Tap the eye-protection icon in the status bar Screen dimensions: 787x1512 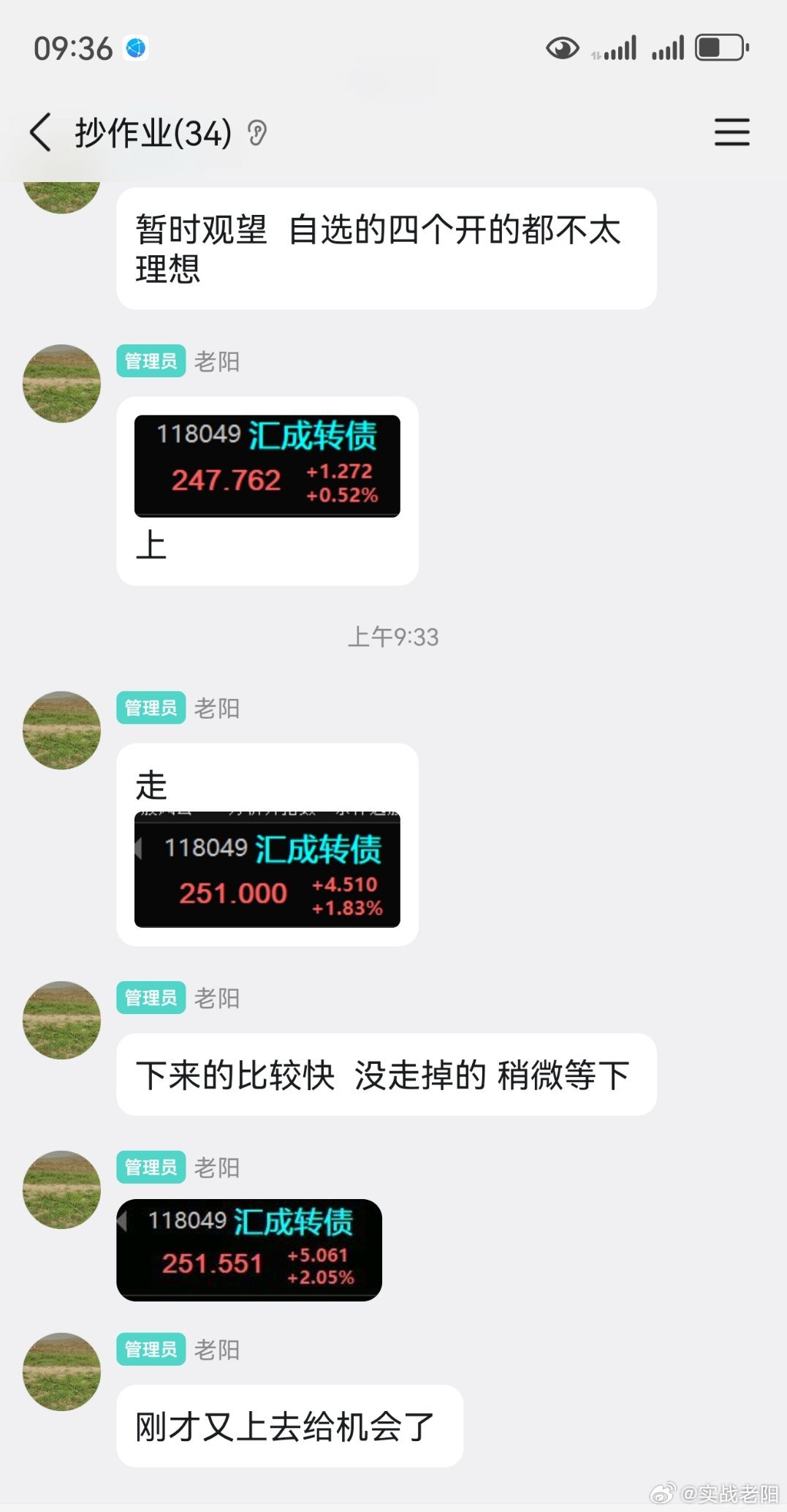pos(562,47)
